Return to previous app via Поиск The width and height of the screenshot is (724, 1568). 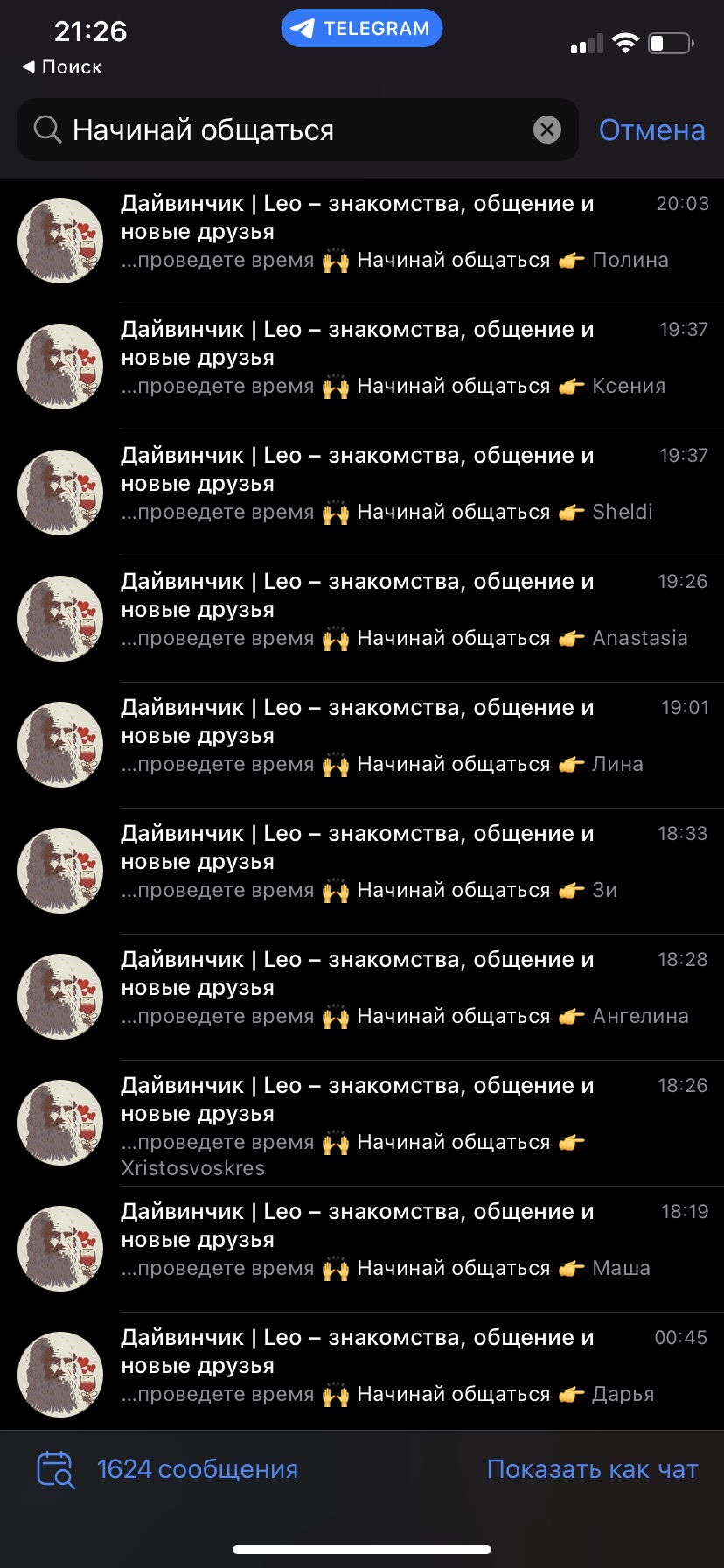pyautogui.click(x=63, y=67)
